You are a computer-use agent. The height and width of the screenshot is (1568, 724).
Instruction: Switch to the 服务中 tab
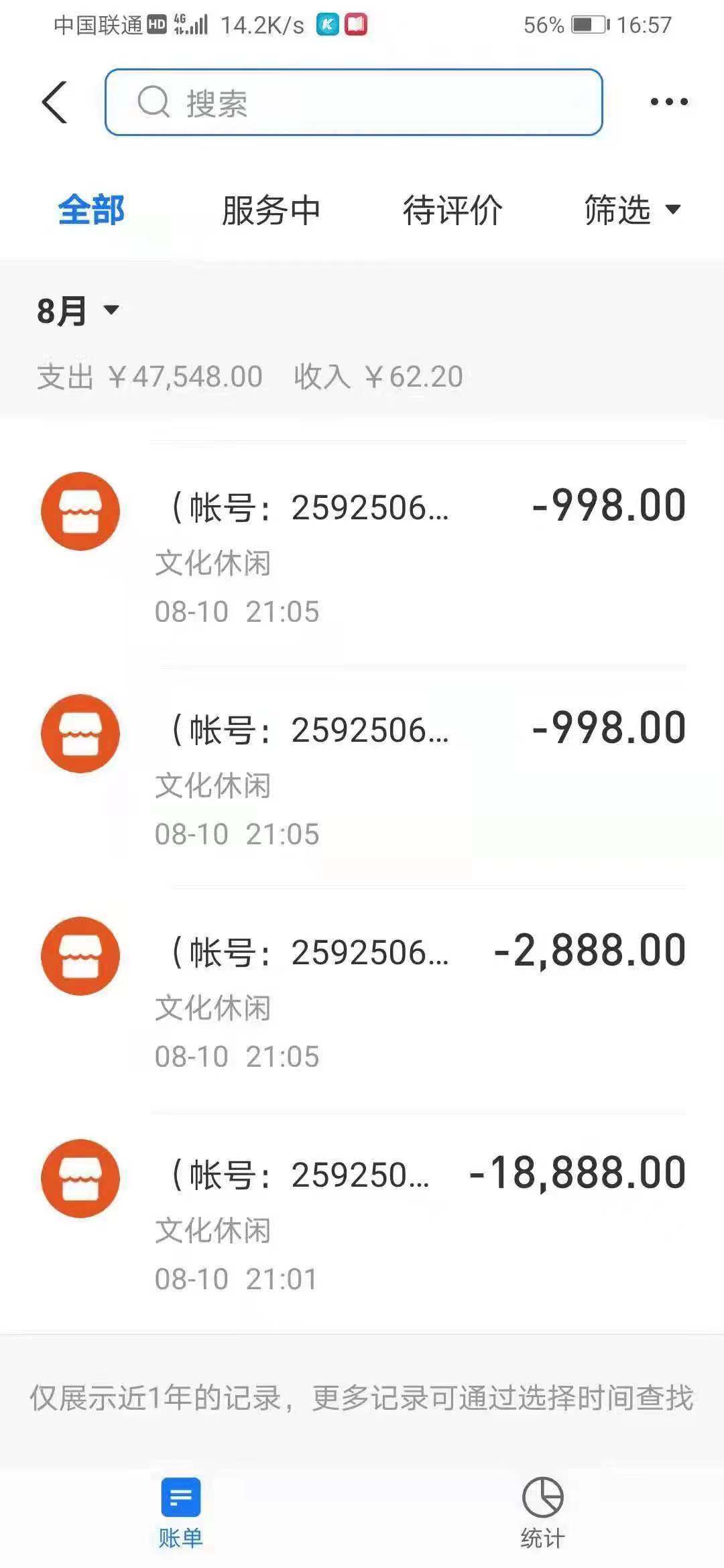click(x=271, y=210)
